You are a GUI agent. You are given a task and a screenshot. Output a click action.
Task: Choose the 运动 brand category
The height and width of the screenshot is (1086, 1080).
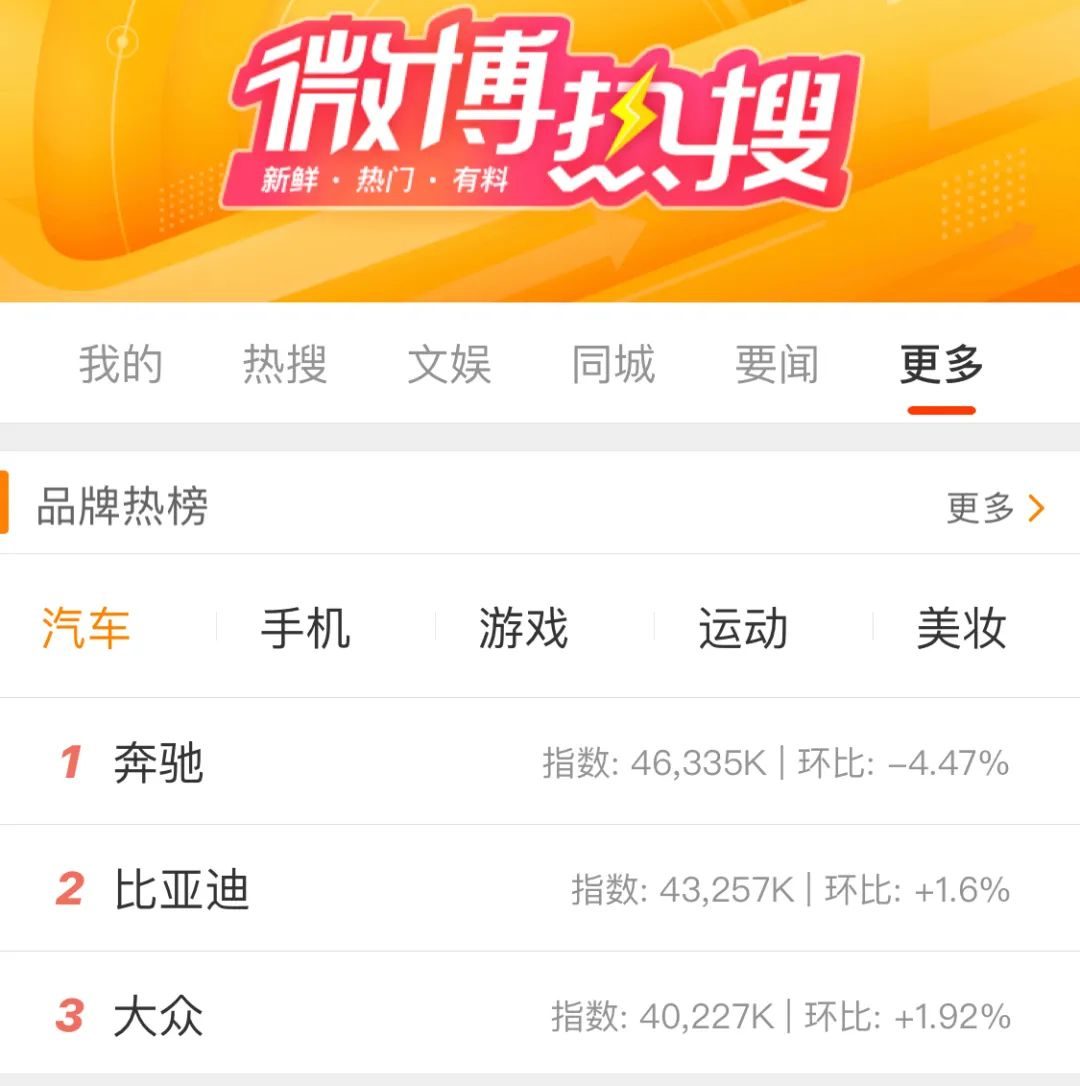(x=742, y=628)
